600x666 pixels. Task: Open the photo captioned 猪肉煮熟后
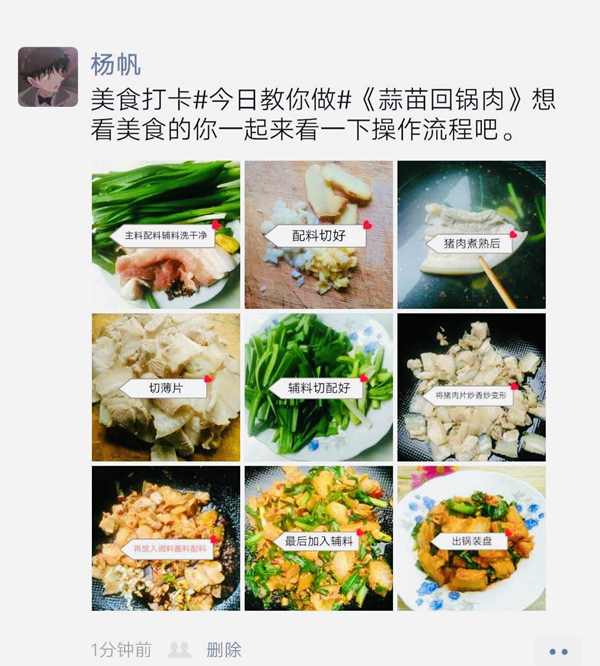click(471, 234)
